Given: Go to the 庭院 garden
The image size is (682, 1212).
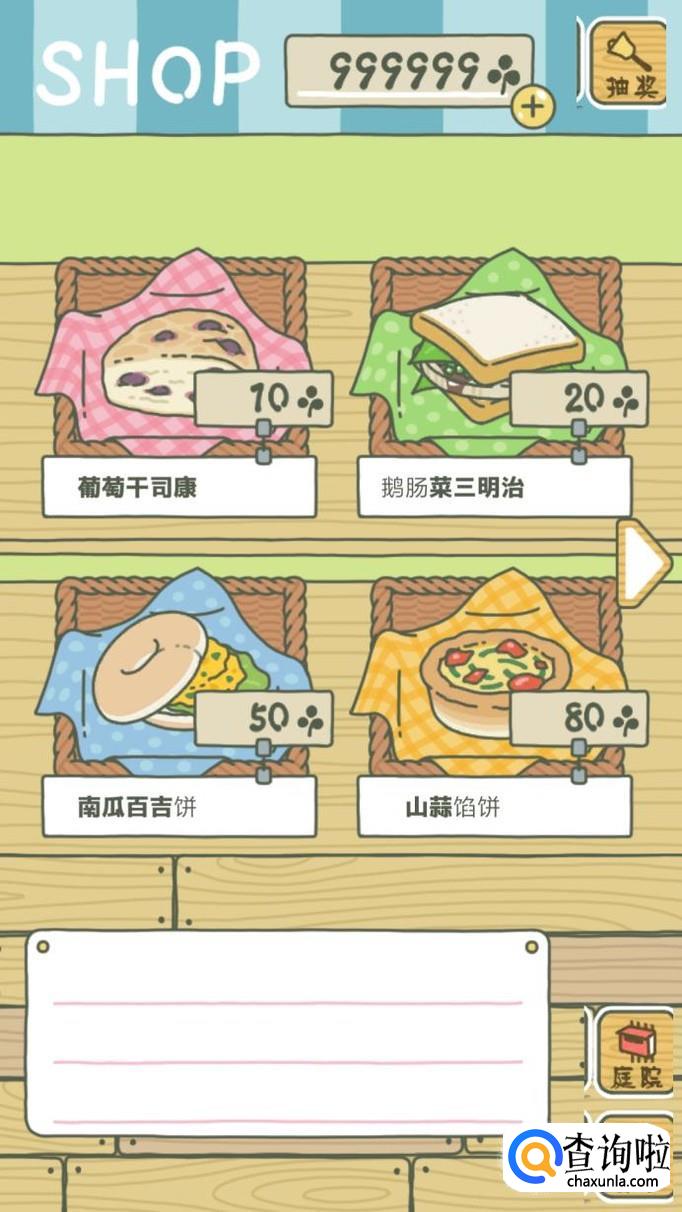Looking at the screenshot, I should point(636,1056).
